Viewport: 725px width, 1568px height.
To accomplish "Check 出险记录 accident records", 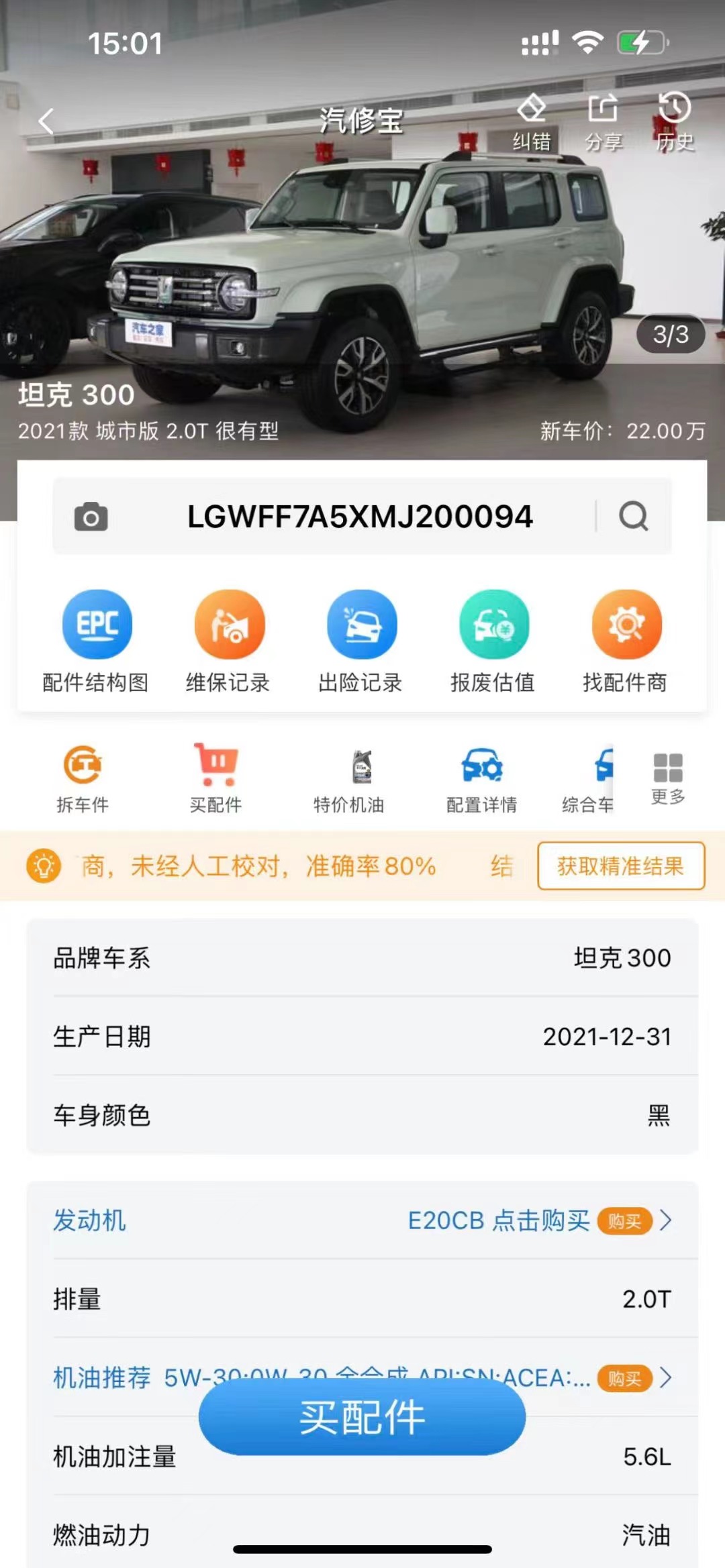I will (361, 641).
